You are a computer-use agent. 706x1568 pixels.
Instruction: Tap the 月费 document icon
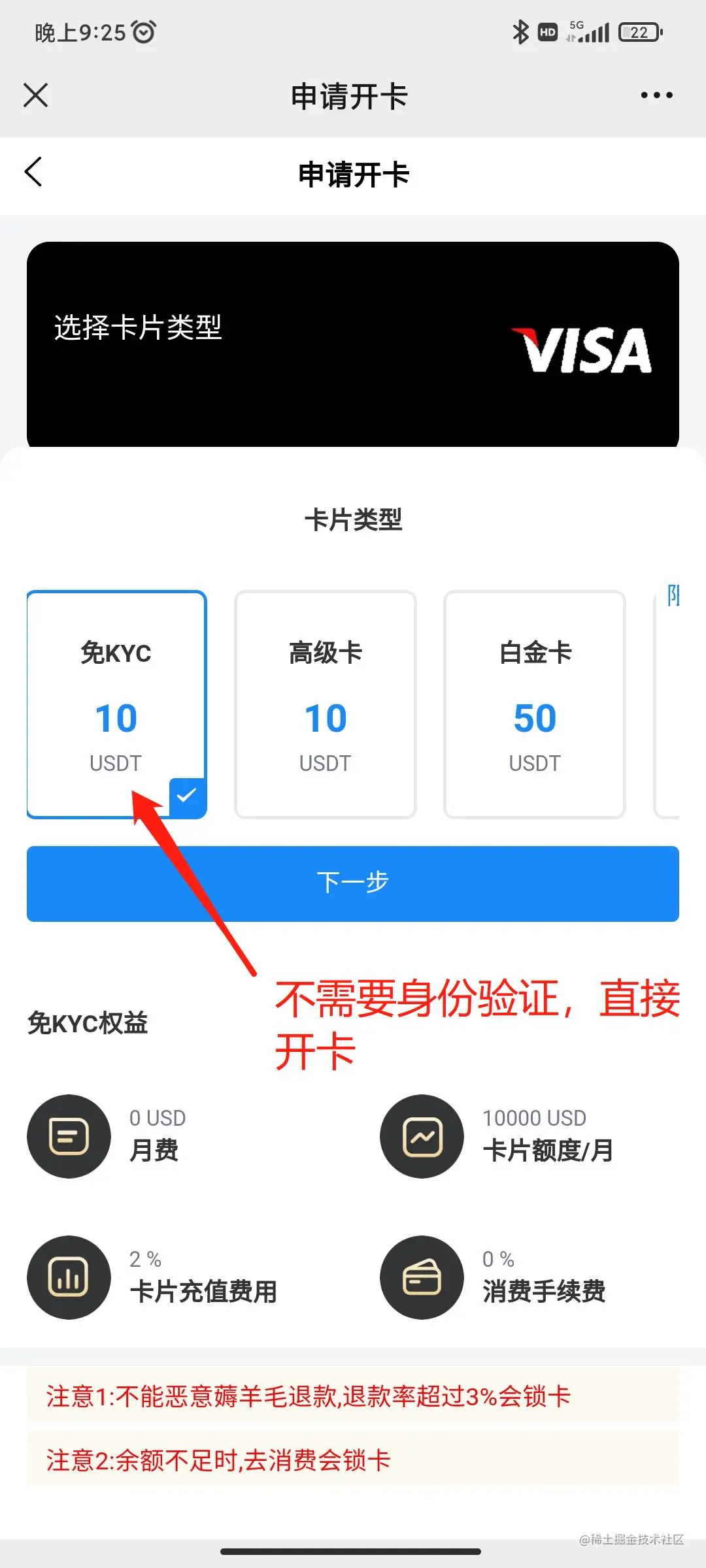69,1137
